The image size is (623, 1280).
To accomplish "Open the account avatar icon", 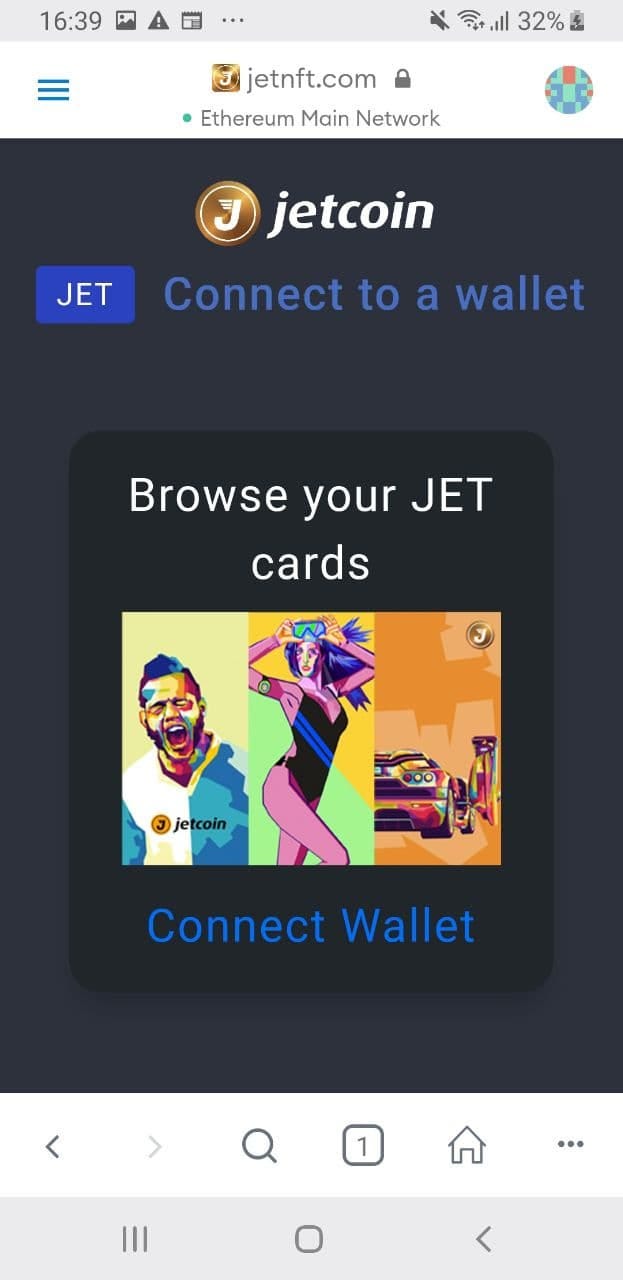I will [x=568, y=90].
